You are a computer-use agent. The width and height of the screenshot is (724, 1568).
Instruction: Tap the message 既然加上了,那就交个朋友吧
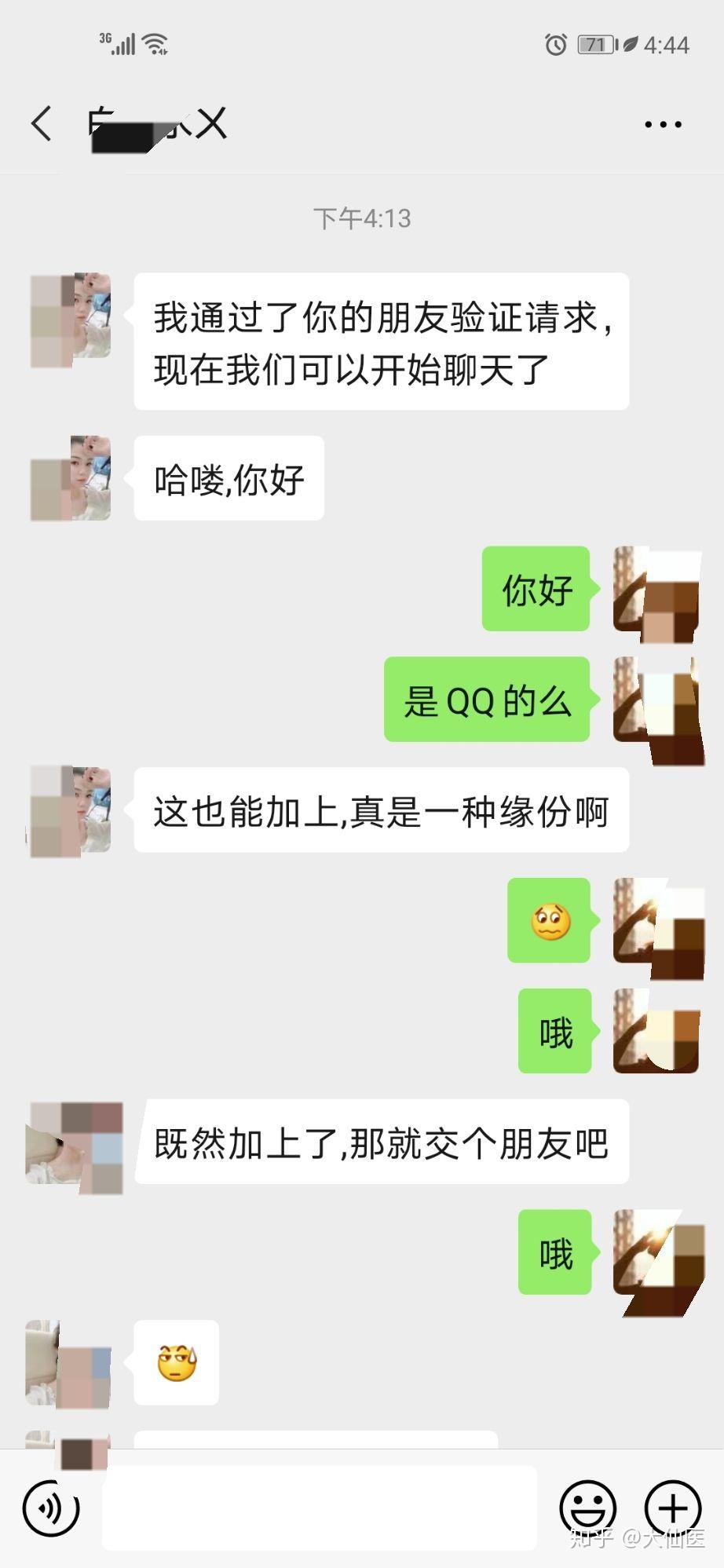pyautogui.click(x=380, y=1142)
